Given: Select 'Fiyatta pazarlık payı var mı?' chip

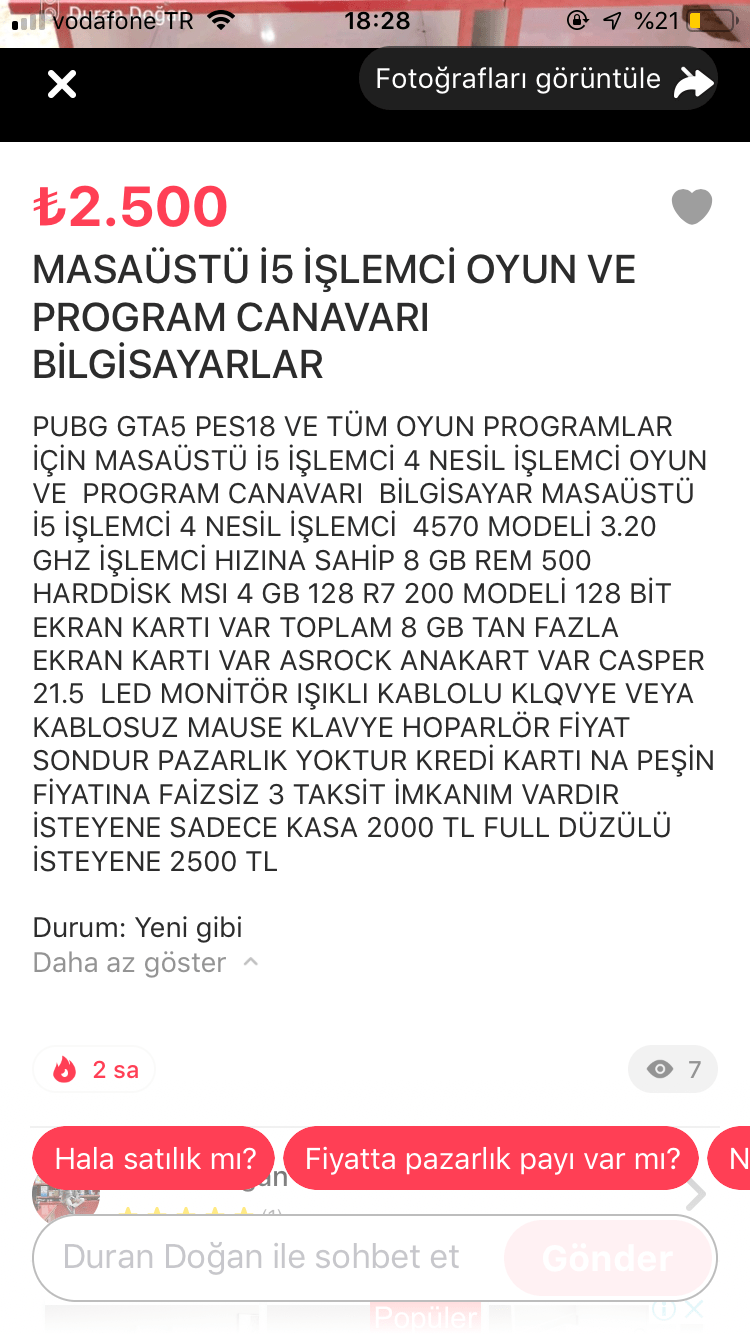Looking at the screenshot, I should [x=491, y=1159].
